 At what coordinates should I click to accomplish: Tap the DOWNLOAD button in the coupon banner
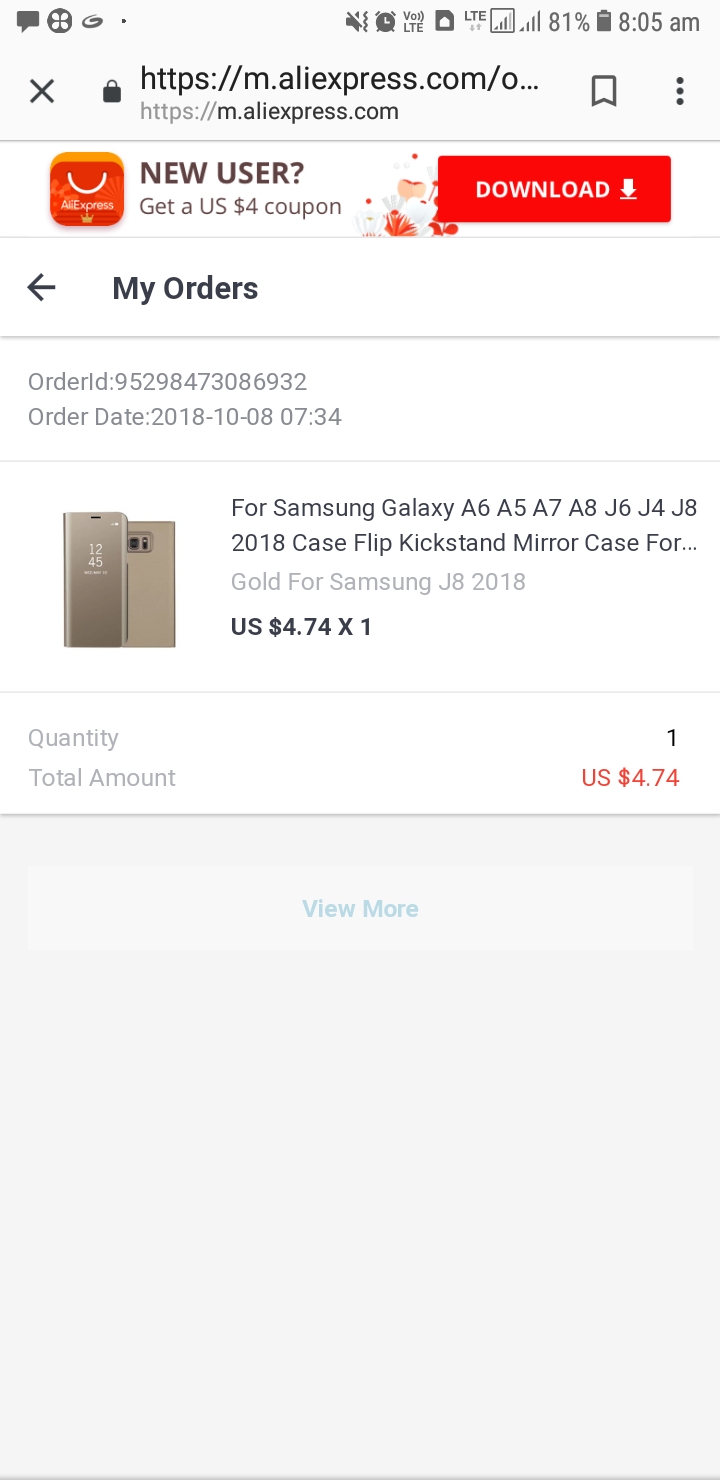(553, 189)
